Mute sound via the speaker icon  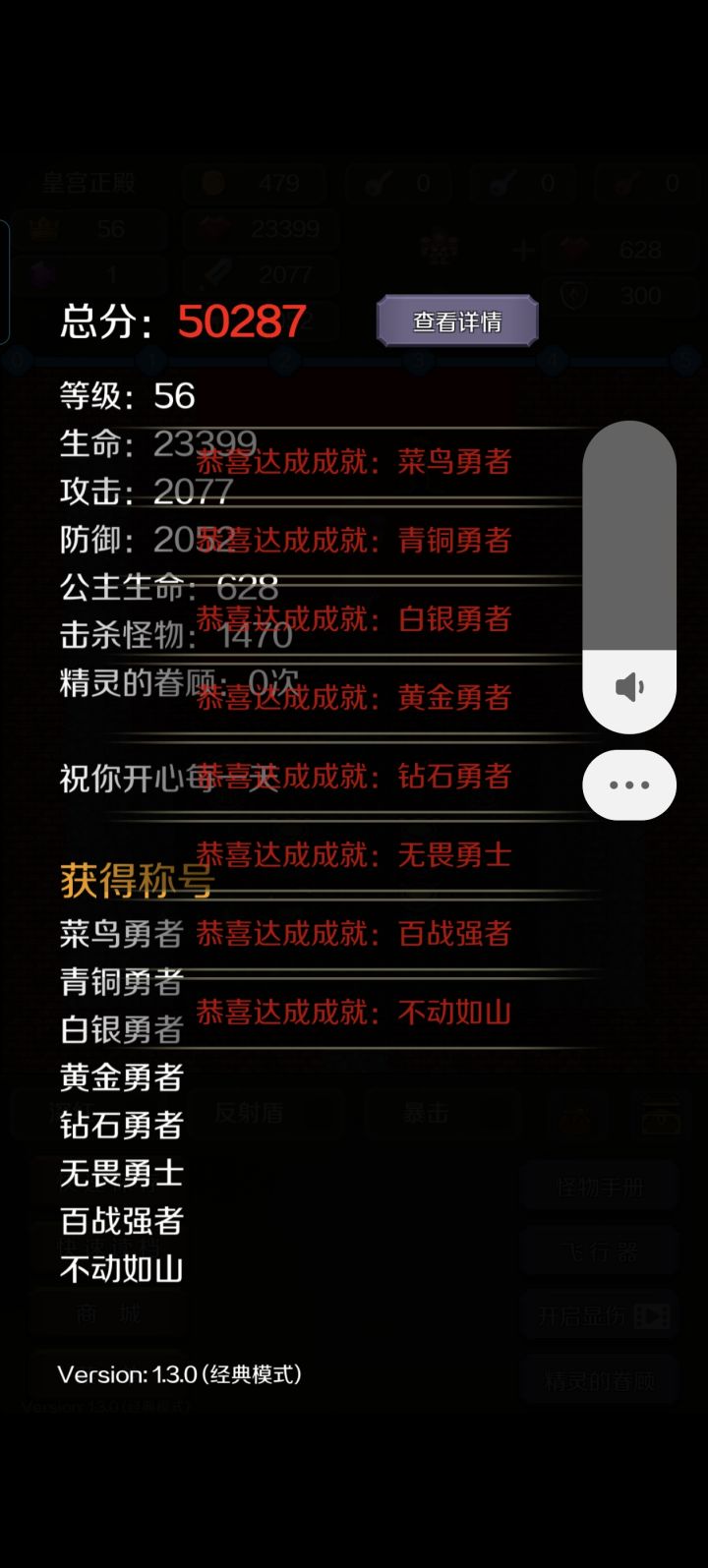tap(629, 686)
